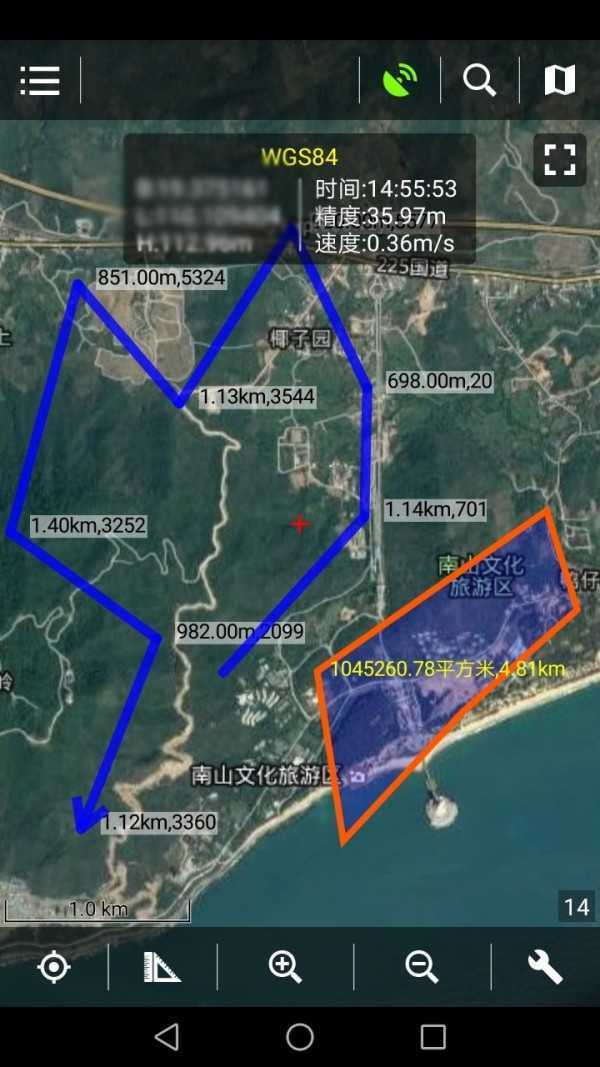Open the search magnifier
The image size is (600, 1067).
(480, 80)
